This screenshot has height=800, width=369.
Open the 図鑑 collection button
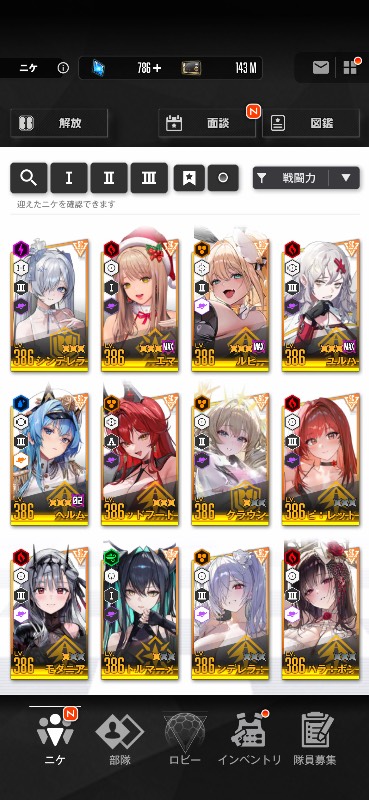(311, 123)
